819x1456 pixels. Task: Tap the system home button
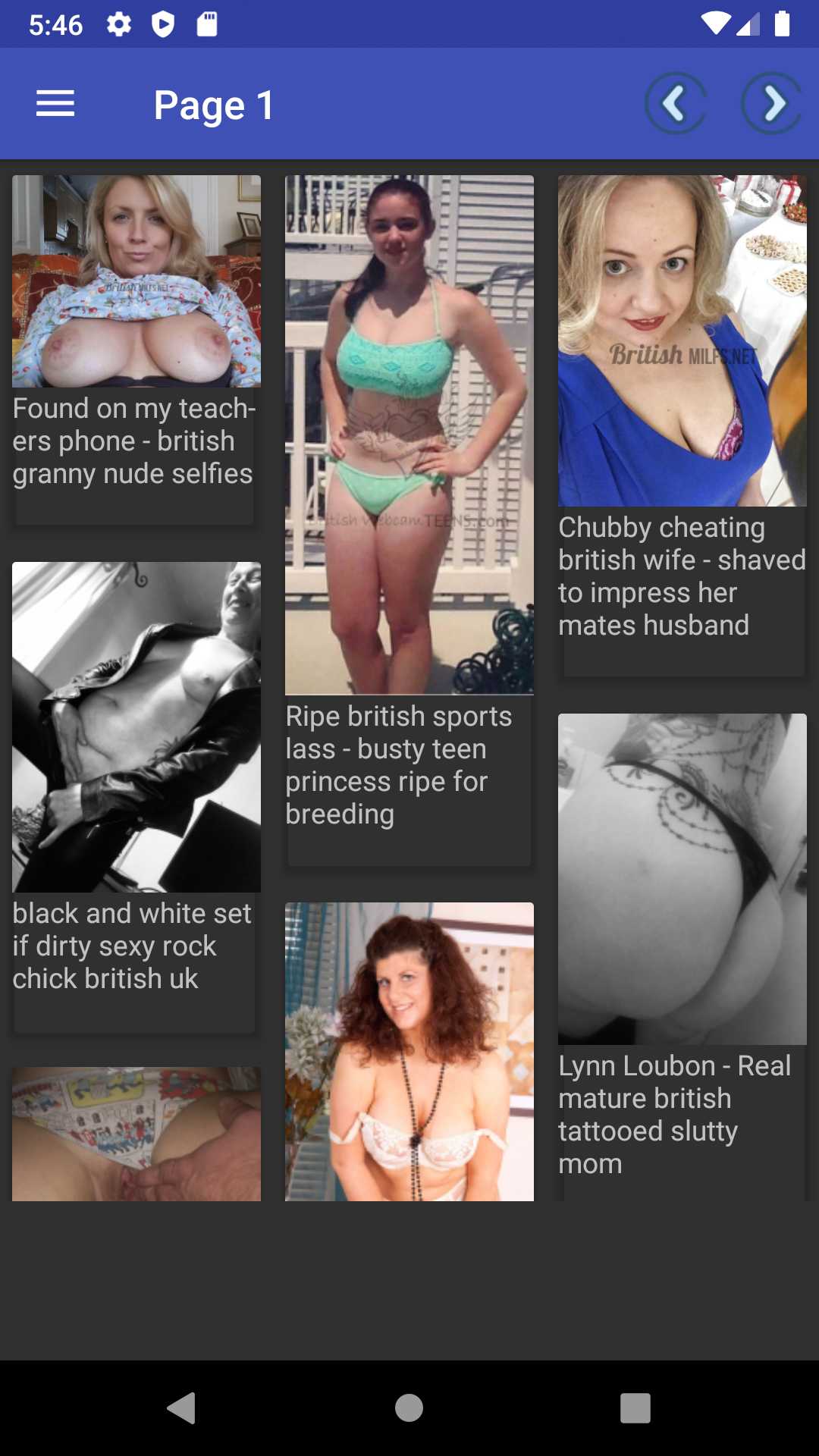coord(409,1408)
